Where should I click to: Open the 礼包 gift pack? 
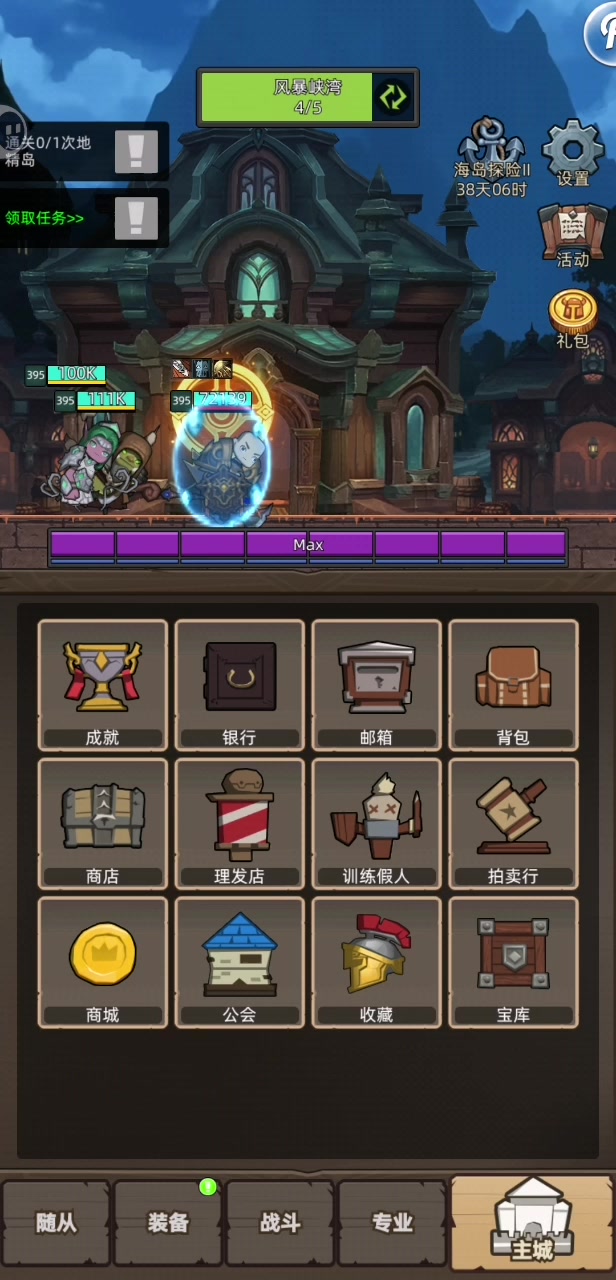tap(573, 318)
